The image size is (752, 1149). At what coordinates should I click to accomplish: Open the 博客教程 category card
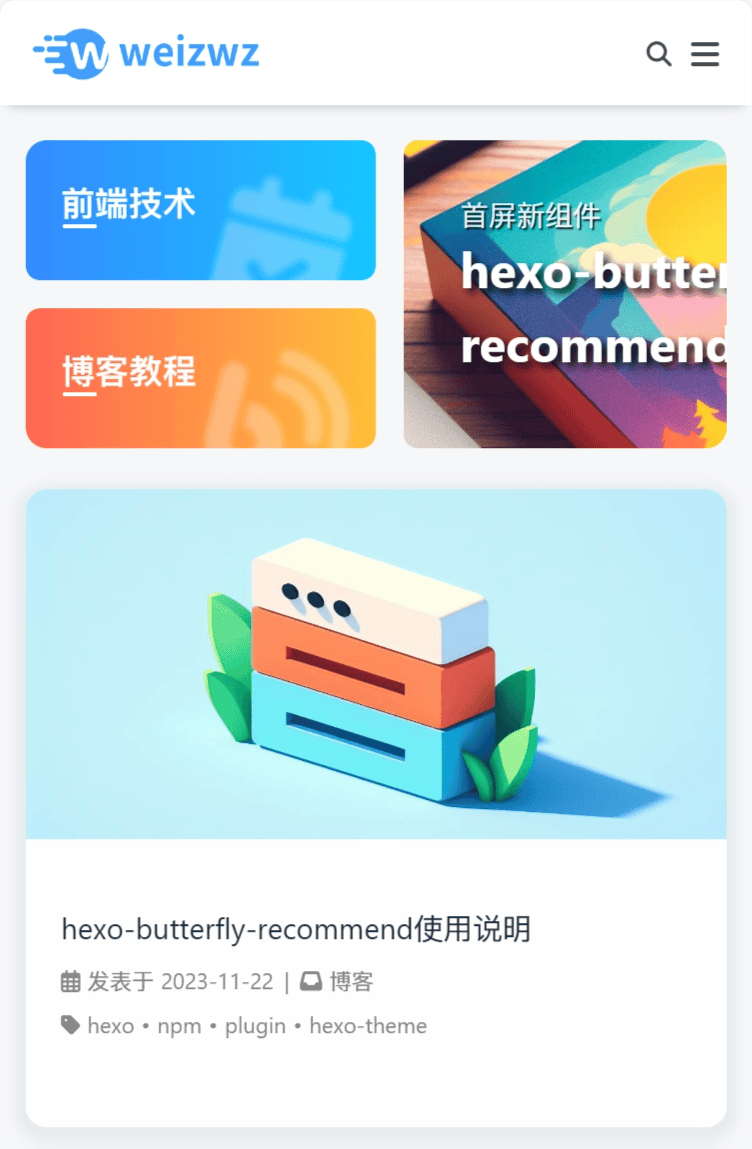coord(200,378)
